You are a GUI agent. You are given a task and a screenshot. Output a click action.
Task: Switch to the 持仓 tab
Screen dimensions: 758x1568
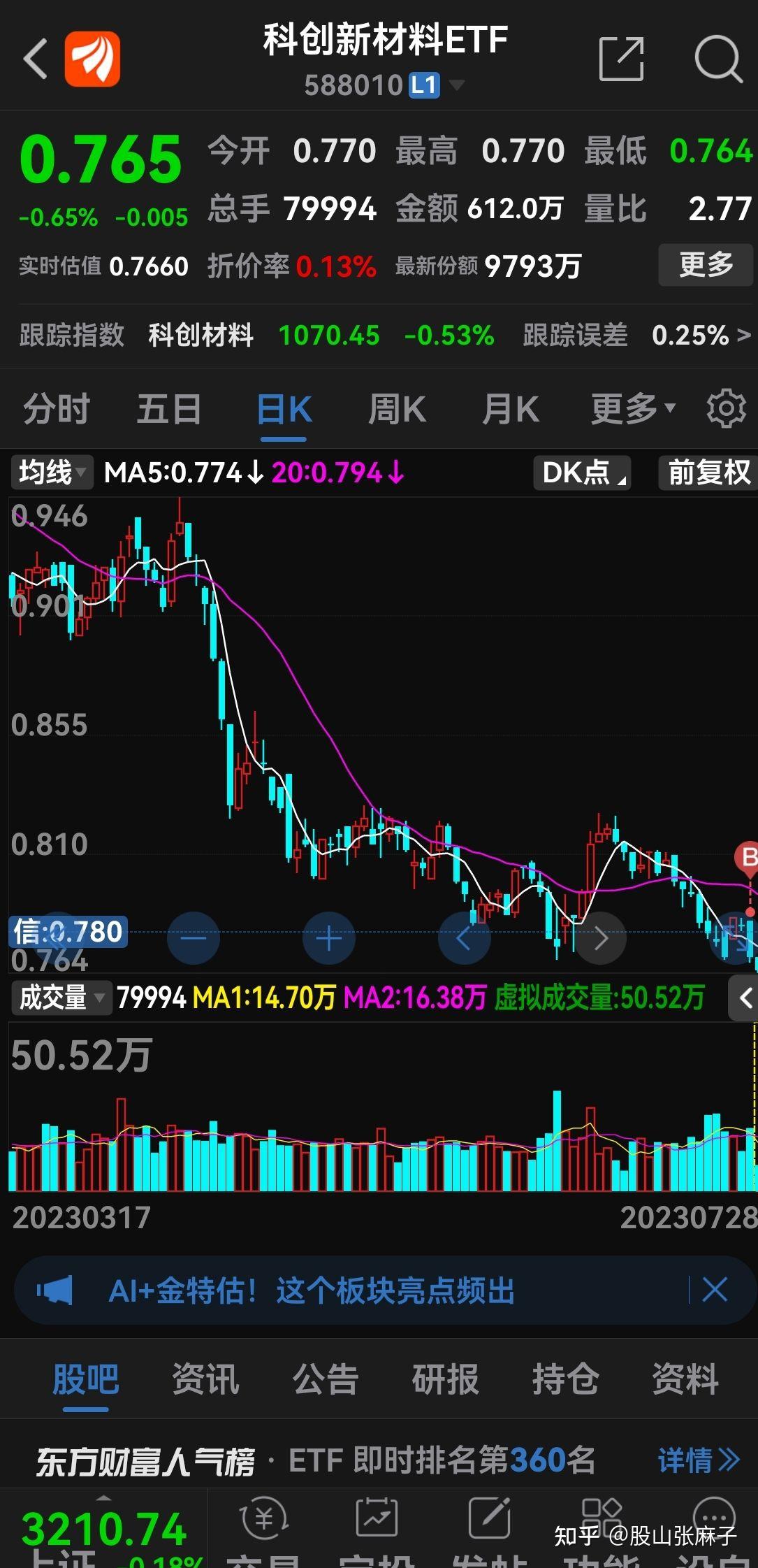pos(565,1379)
